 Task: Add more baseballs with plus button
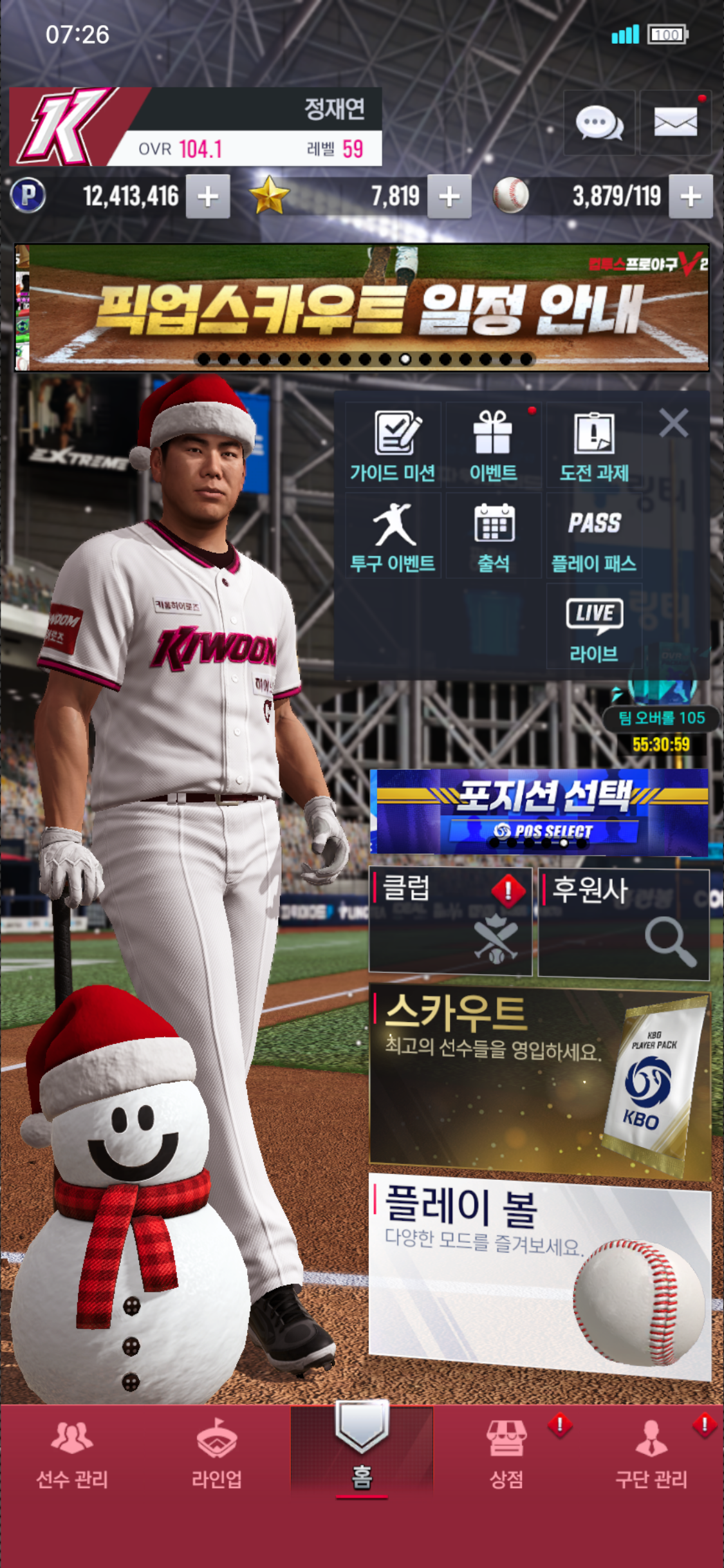tap(691, 196)
